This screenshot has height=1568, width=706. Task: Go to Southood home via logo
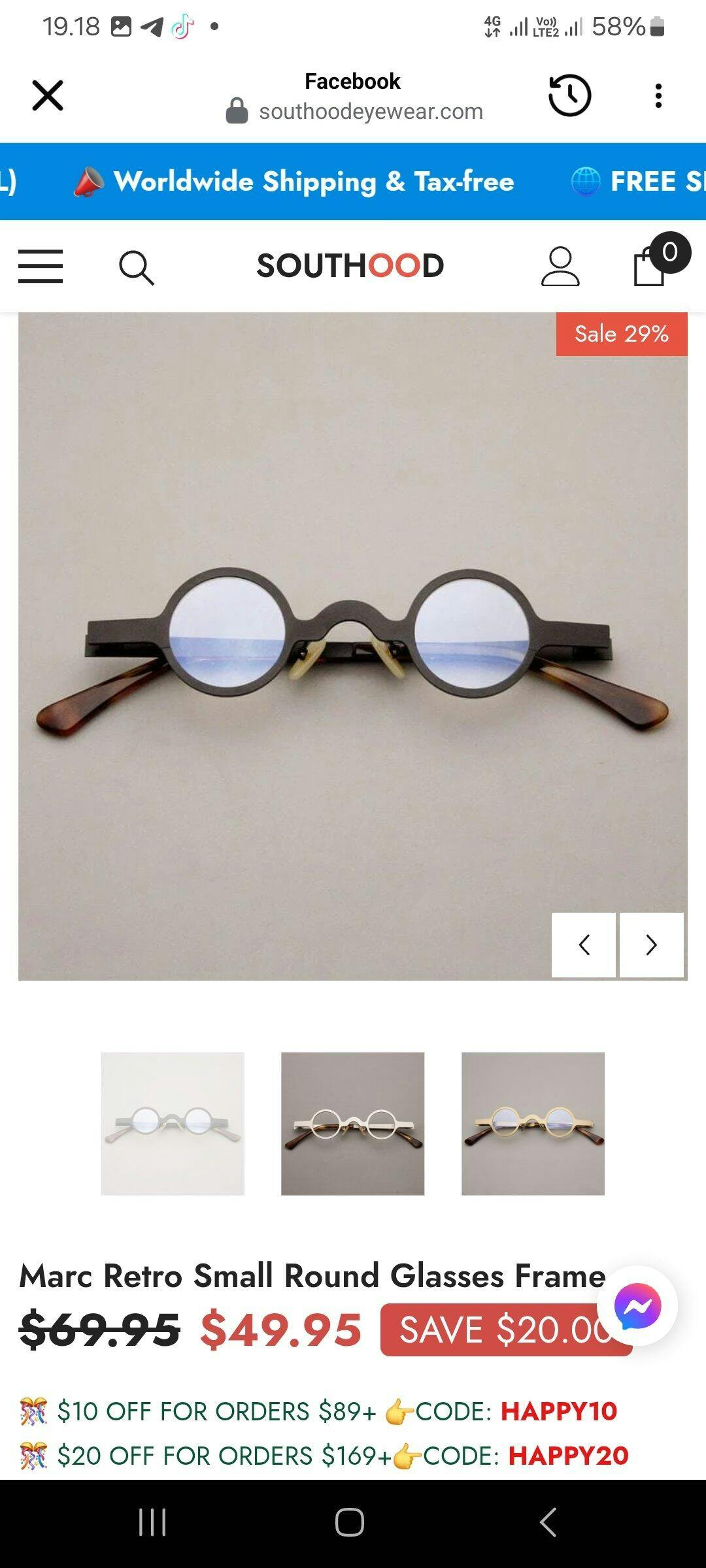[x=350, y=266]
